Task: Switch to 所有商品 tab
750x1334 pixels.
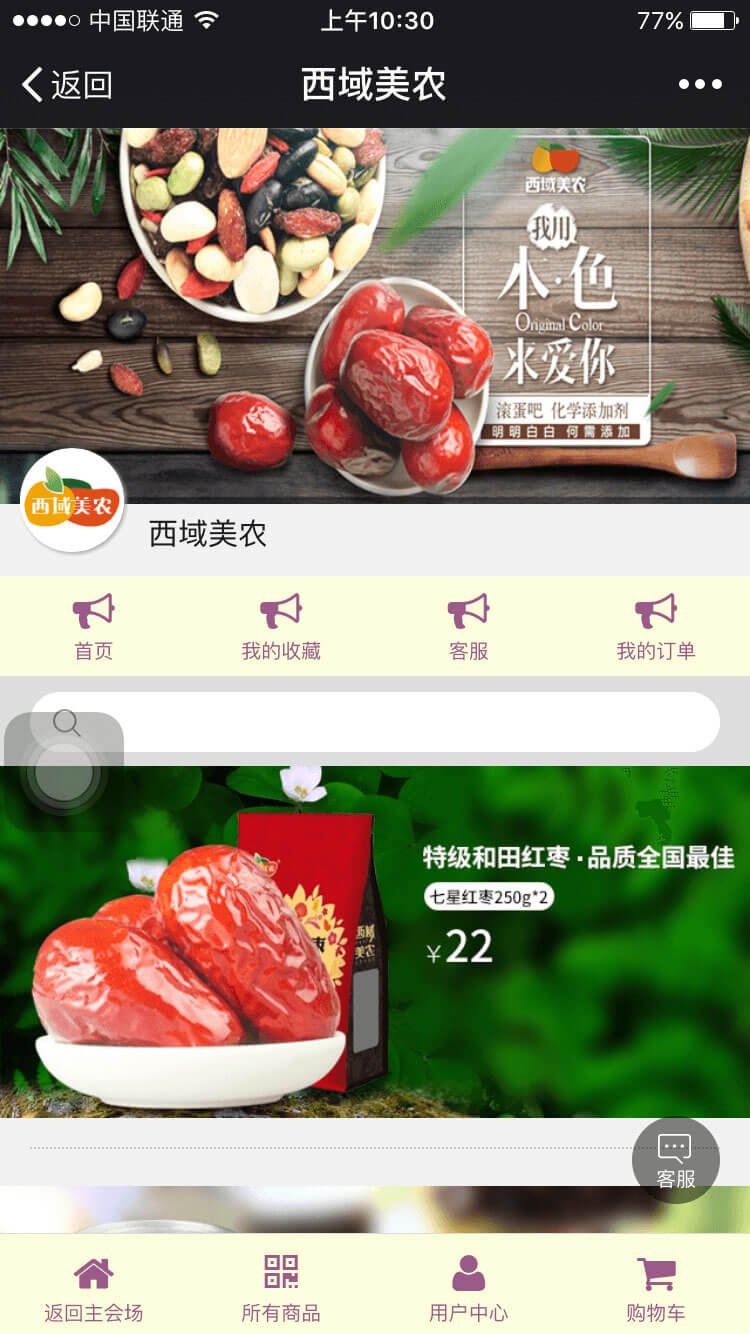Action: [281, 1288]
